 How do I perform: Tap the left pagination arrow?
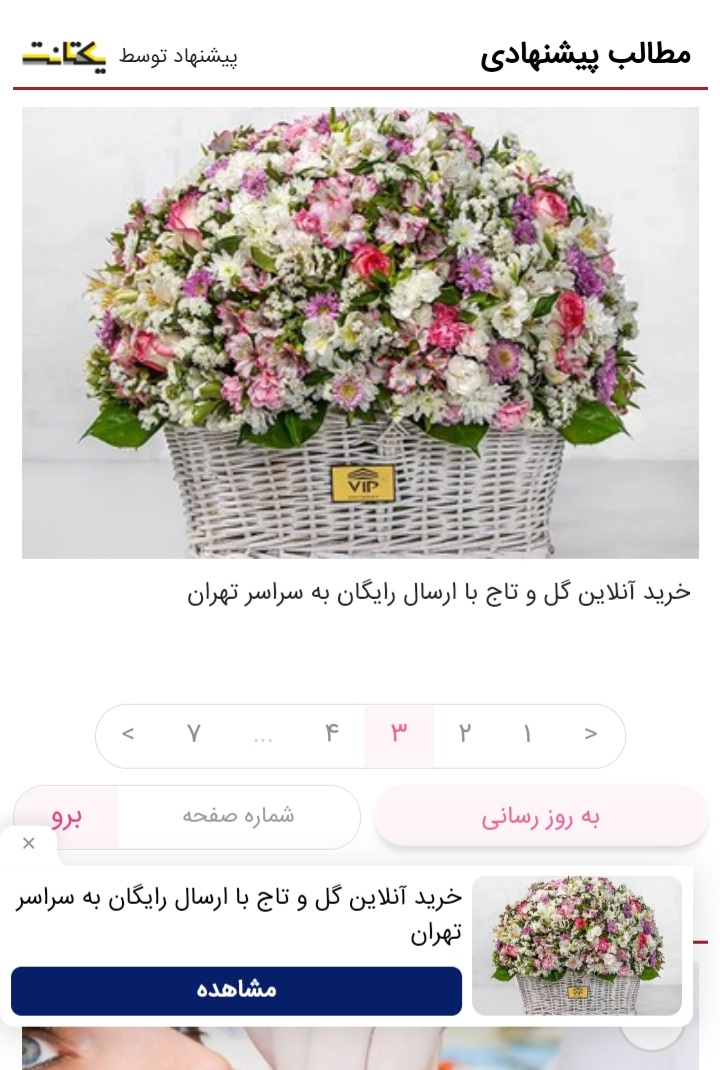128,735
